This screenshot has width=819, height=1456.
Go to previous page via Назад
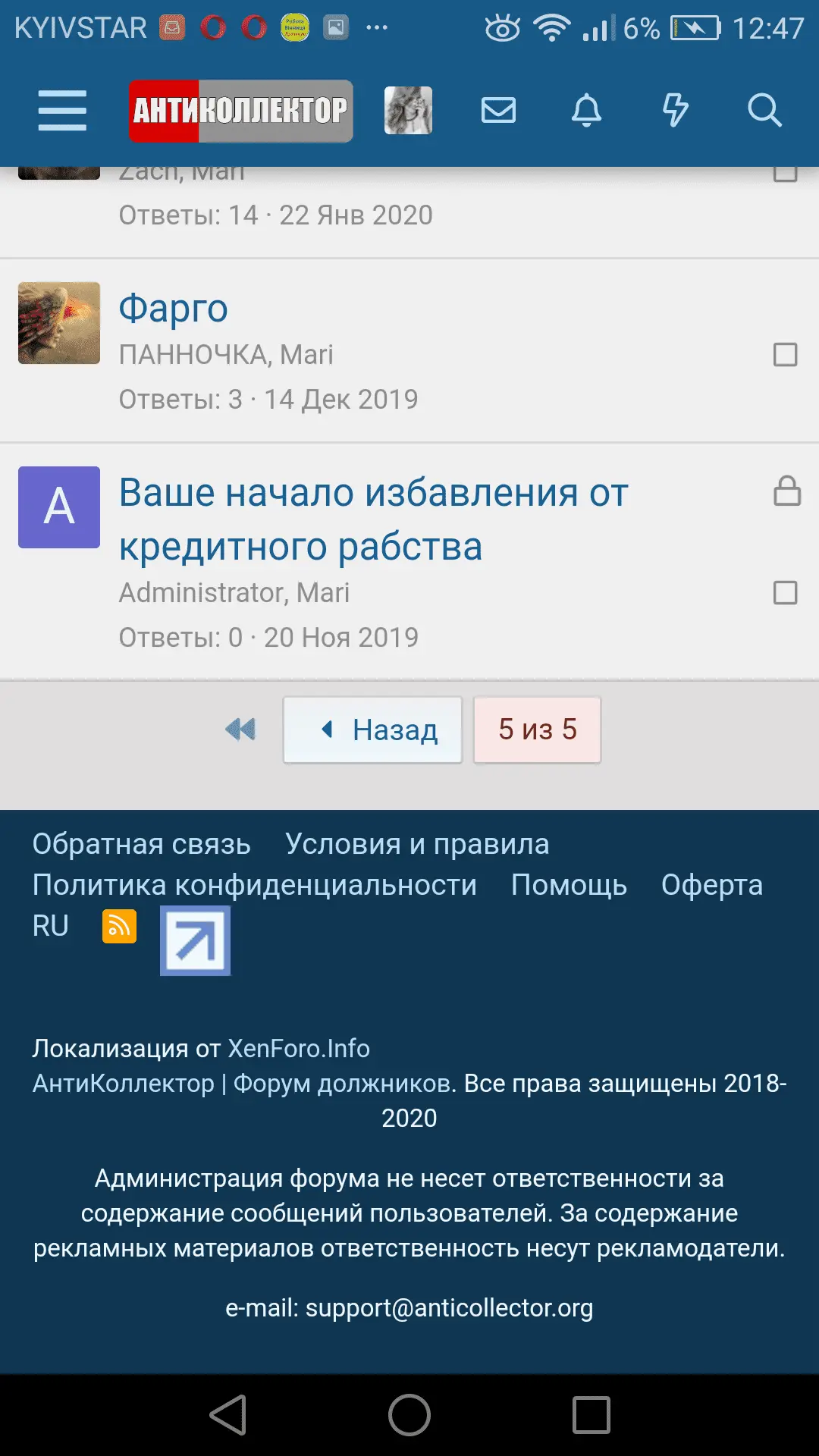[372, 730]
